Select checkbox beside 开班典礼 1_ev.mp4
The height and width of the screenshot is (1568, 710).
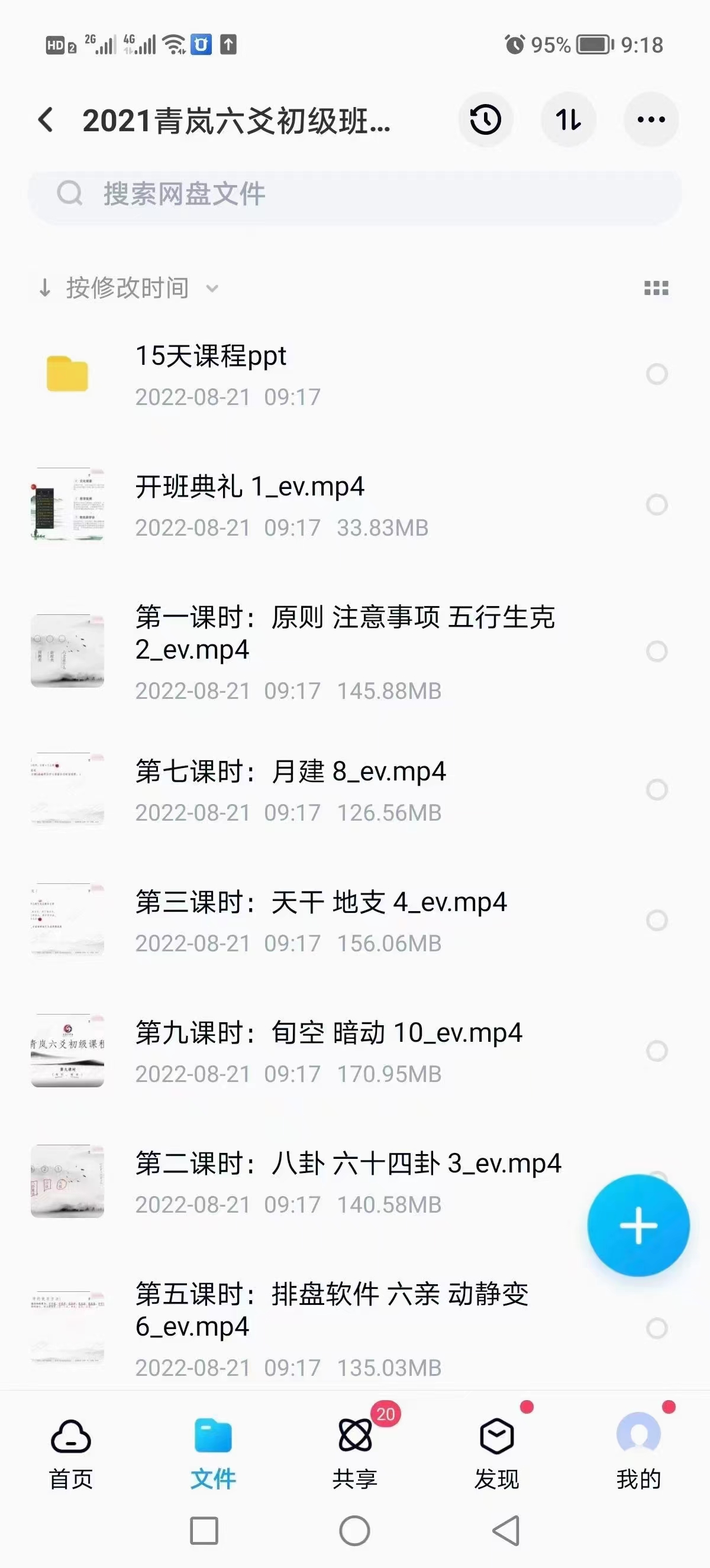(x=656, y=504)
